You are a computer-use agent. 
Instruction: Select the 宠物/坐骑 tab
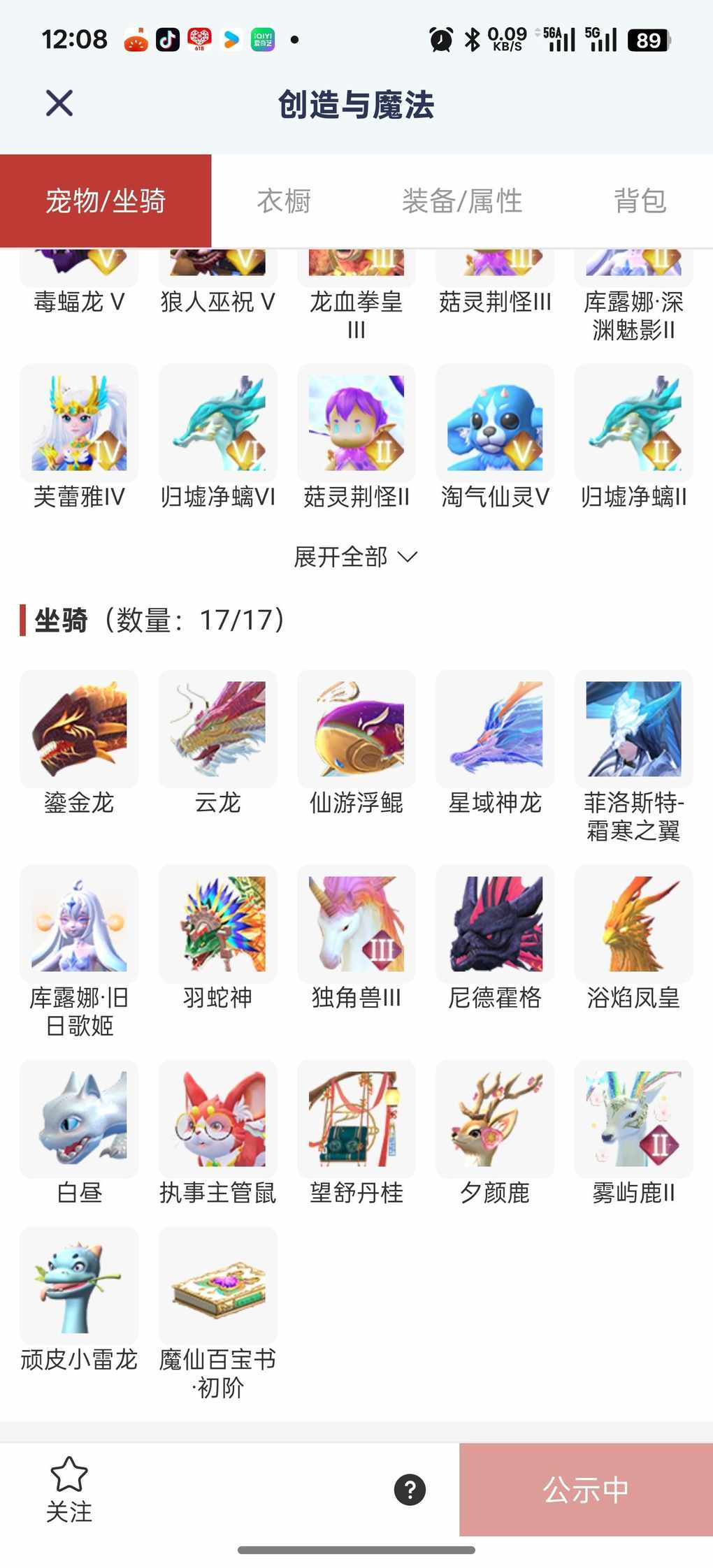(x=106, y=201)
